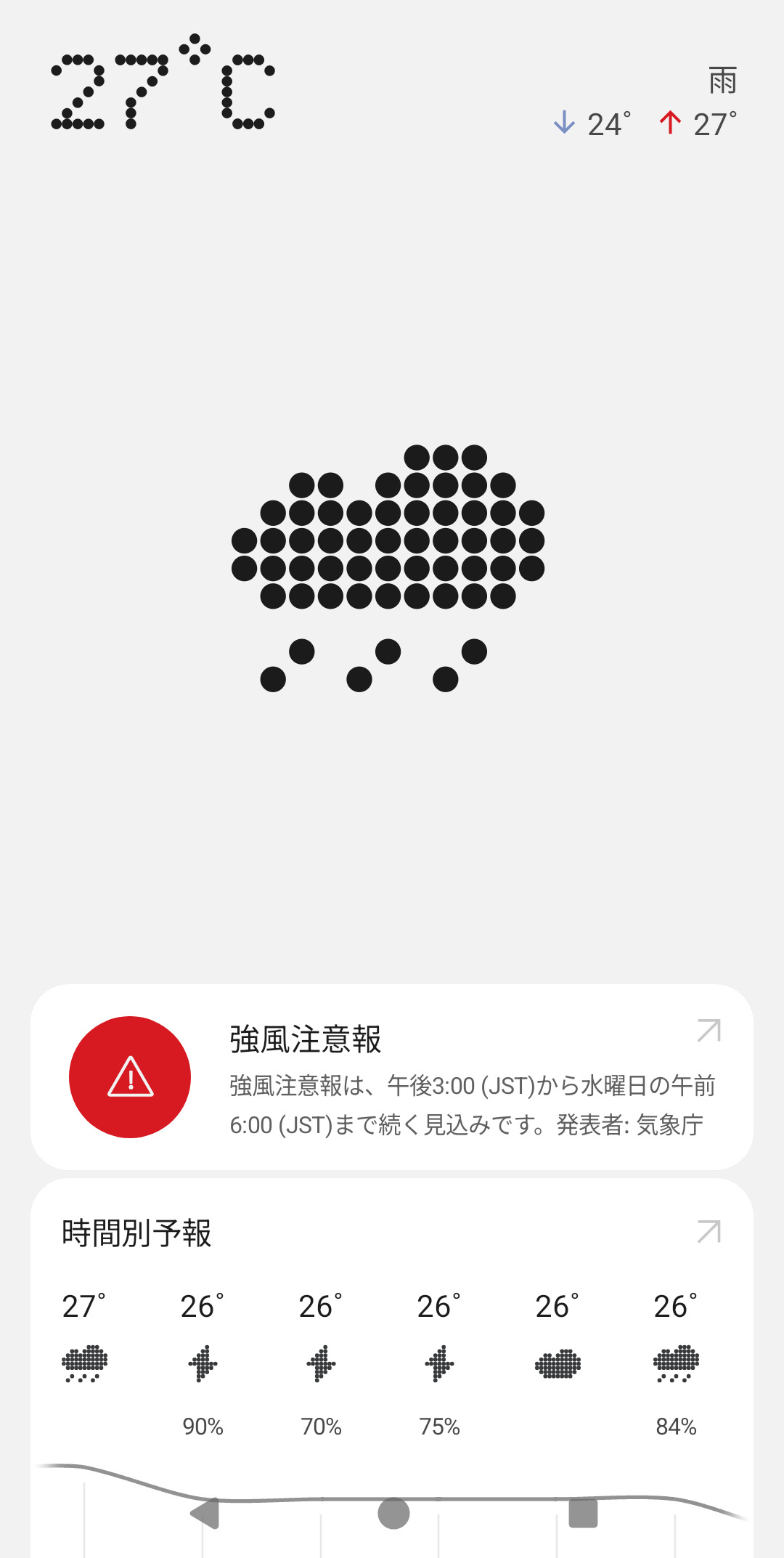784x1558 pixels.
Task: Open the 時間別予報 hourly forecast details
Action: [x=709, y=1232]
